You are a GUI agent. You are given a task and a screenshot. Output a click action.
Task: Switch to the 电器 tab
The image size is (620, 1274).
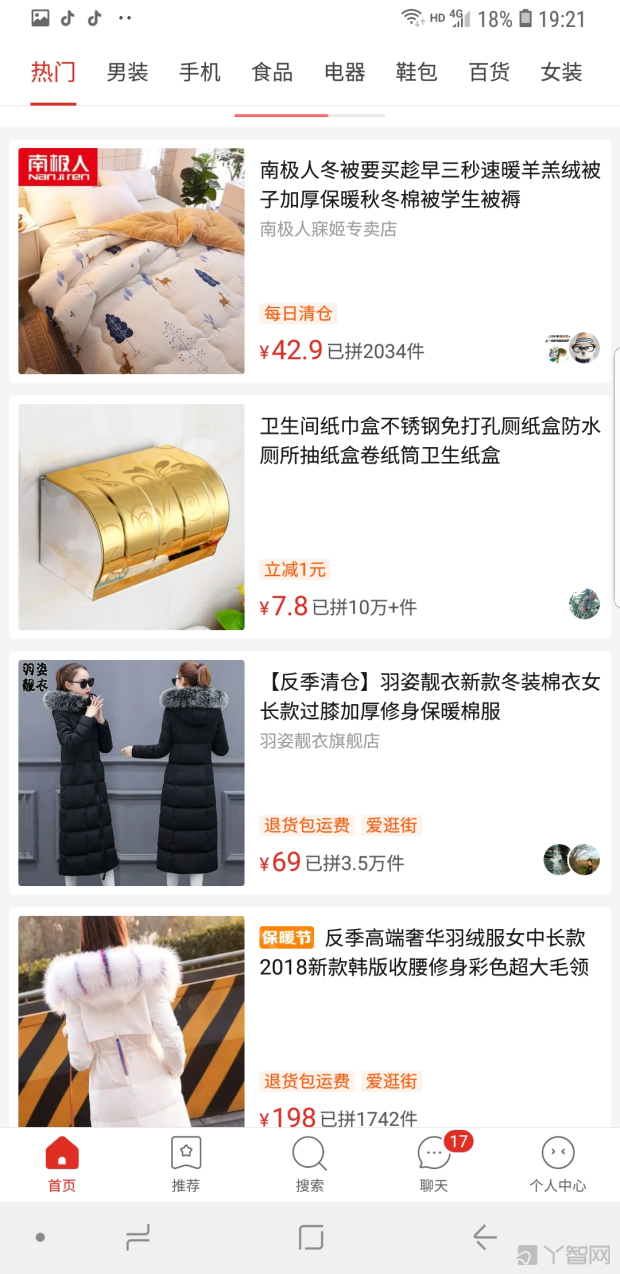pyautogui.click(x=345, y=72)
